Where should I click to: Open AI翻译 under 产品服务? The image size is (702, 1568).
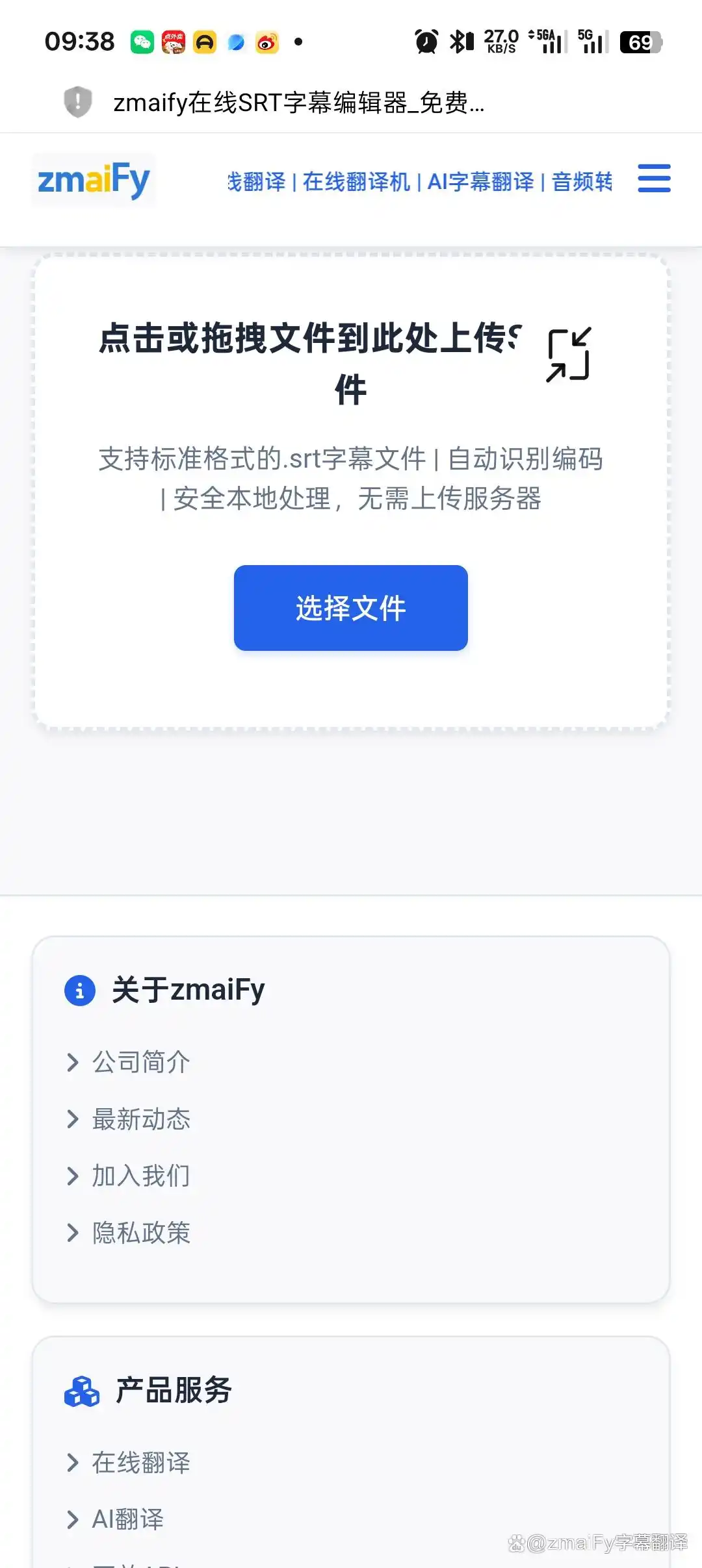pos(128,1519)
